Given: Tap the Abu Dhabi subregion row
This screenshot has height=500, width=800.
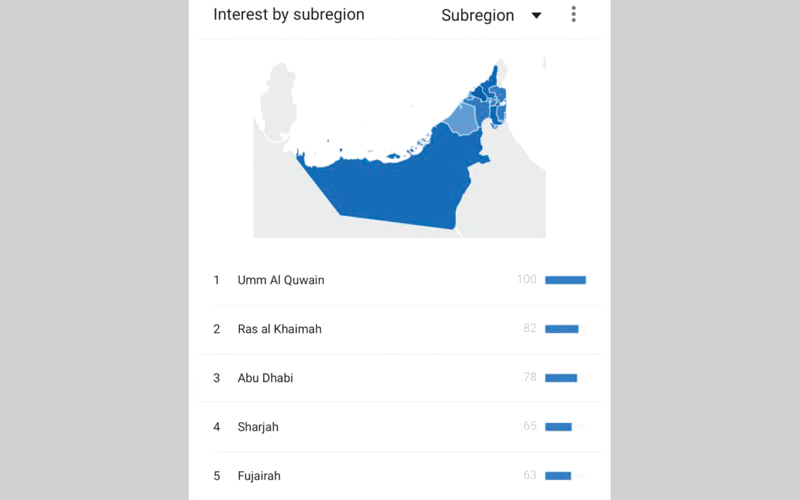Looking at the screenshot, I should 265,378.
